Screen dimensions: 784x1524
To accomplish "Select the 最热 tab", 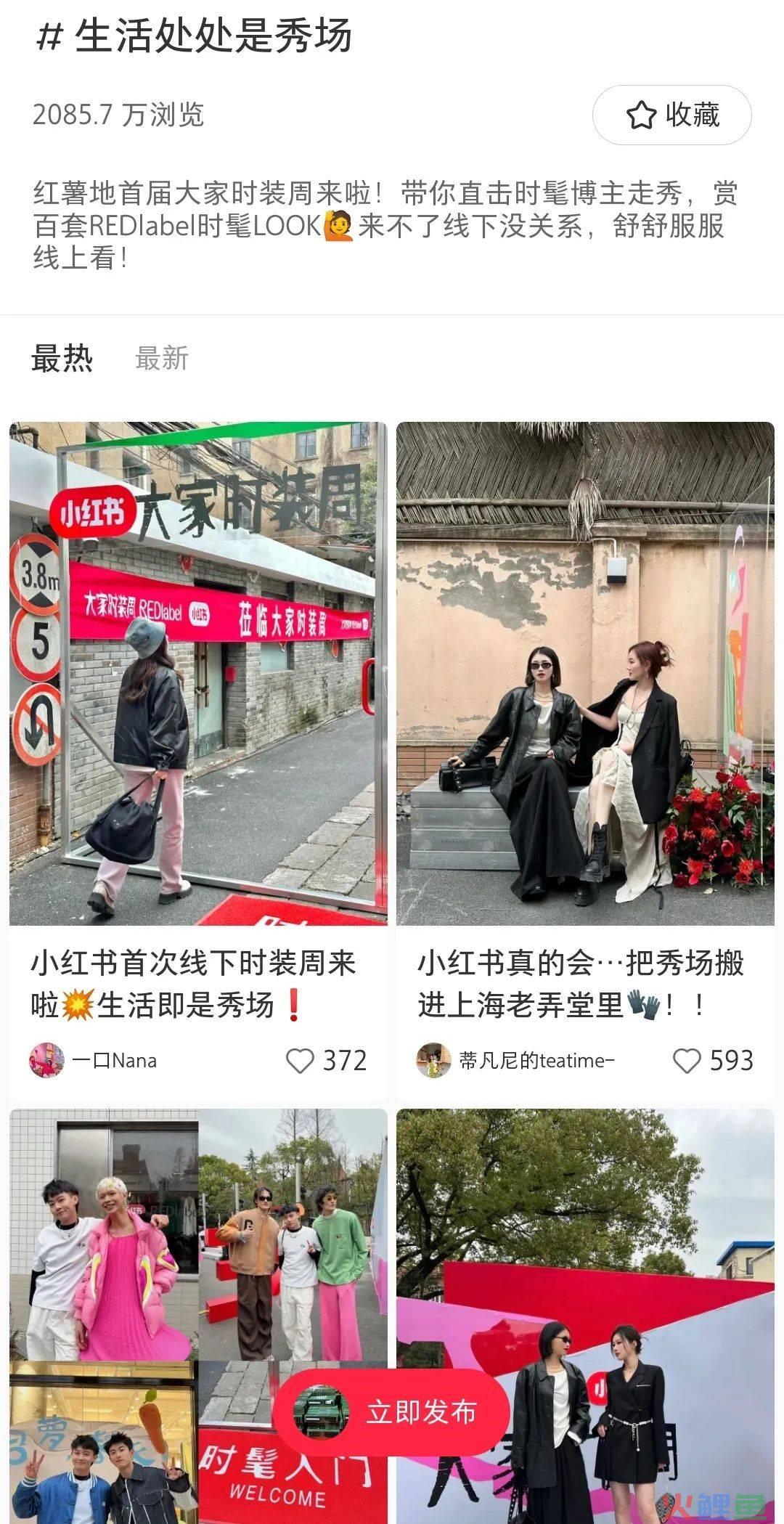I will [x=62, y=358].
